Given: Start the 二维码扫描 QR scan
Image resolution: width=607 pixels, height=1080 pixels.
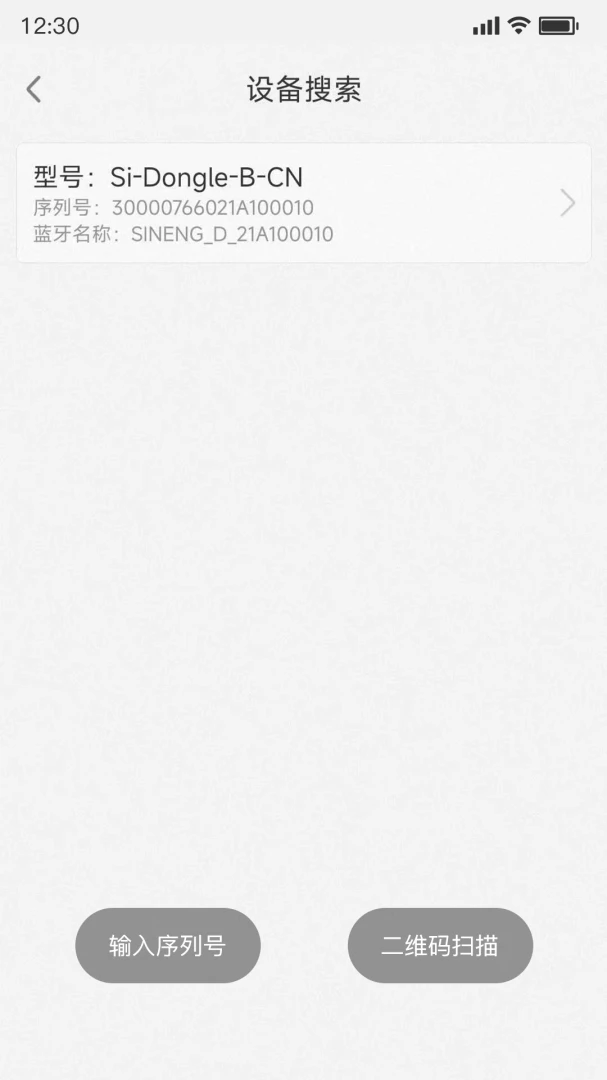Looking at the screenshot, I should (440, 945).
